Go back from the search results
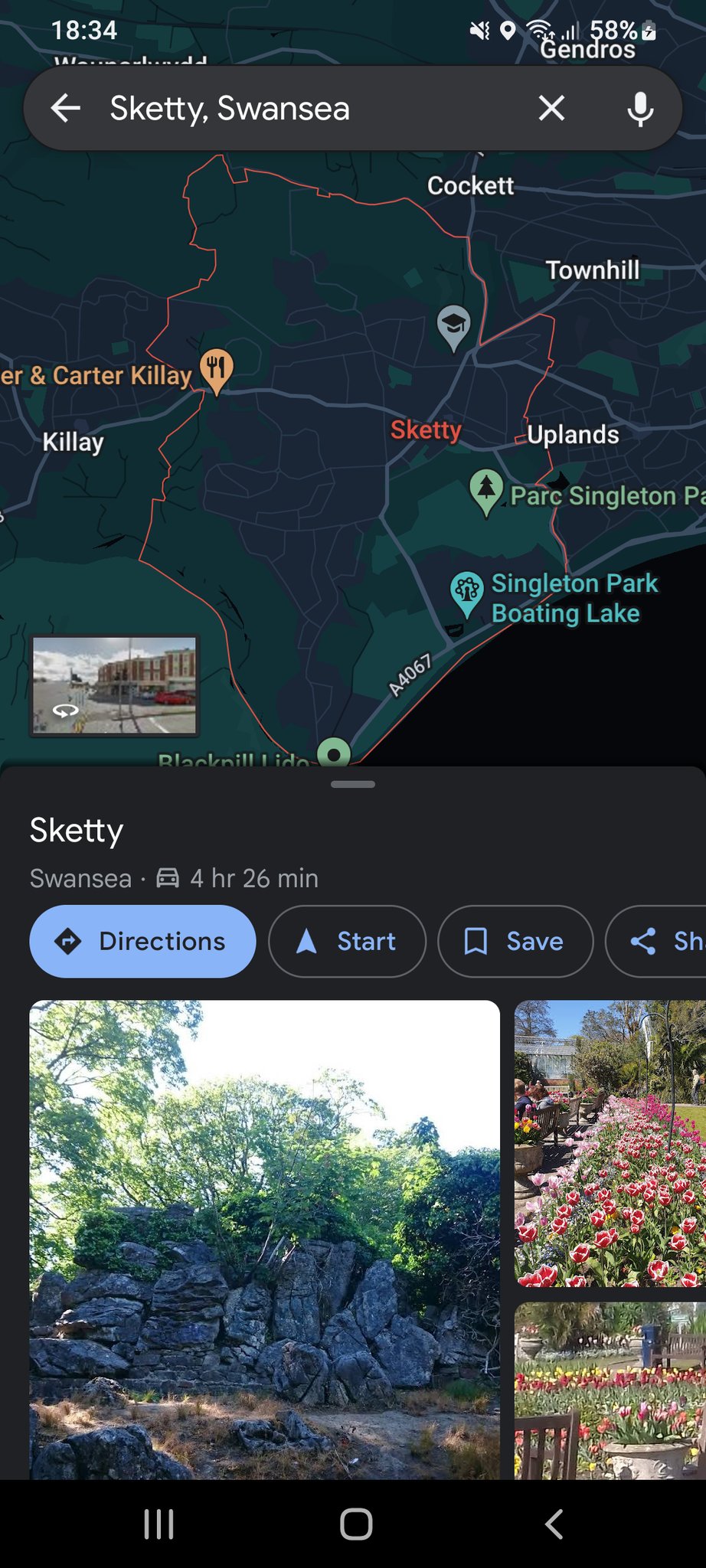Image resolution: width=706 pixels, height=1568 pixels. point(66,109)
